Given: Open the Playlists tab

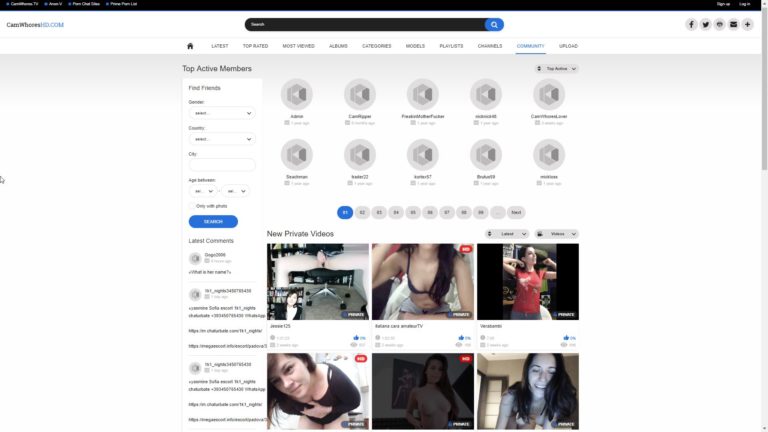Looking at the screenshot, I should click(451, 46).
